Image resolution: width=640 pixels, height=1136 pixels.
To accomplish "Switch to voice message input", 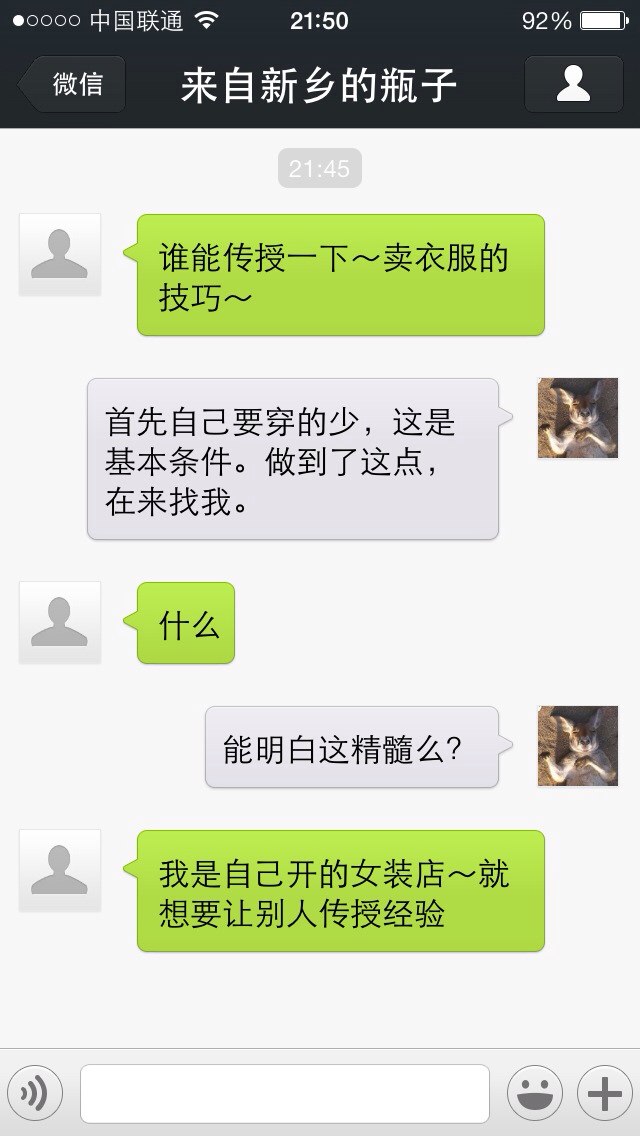I will 36,1093.
